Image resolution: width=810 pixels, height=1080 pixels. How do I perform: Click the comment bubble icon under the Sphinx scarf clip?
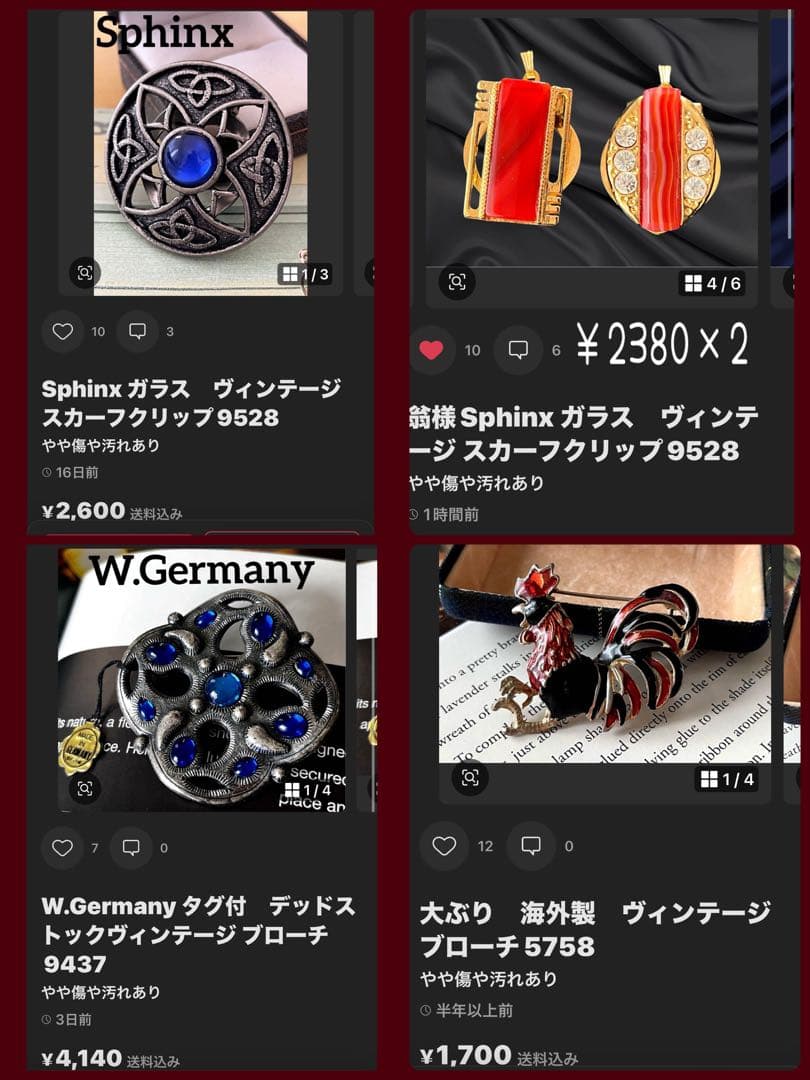click(x=139, y=331)
